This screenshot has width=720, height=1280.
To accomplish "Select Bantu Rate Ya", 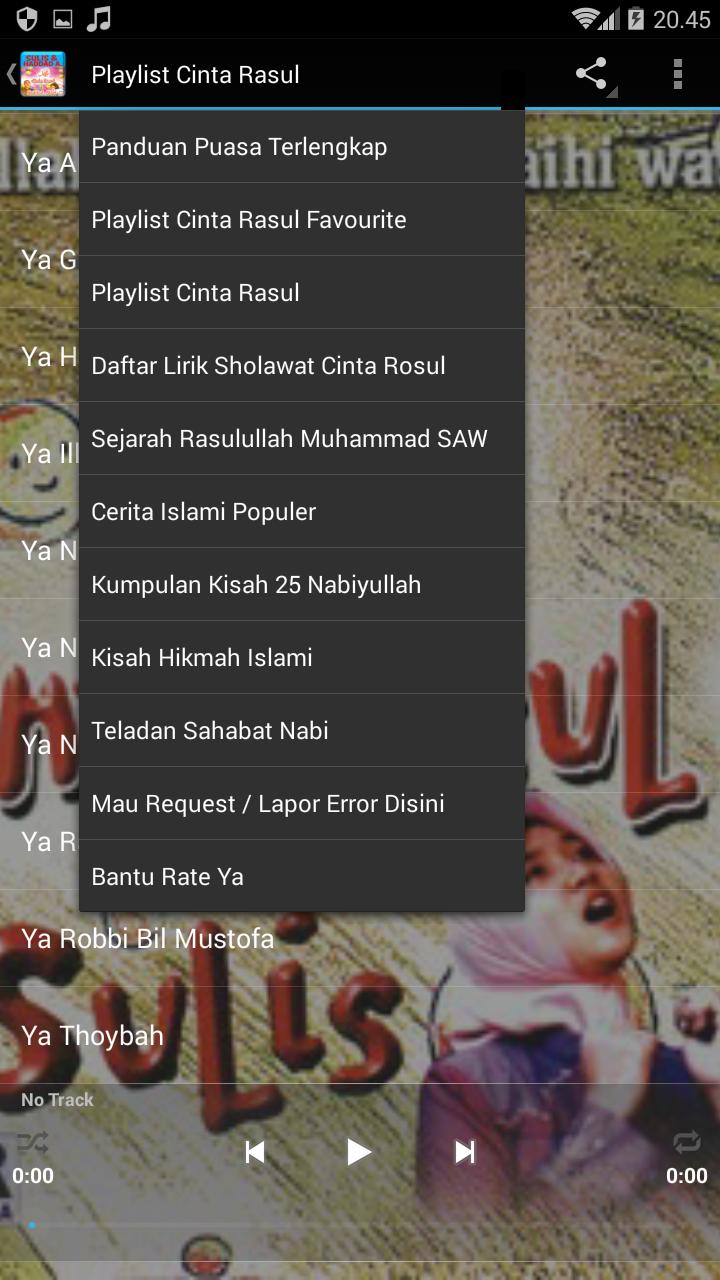I will pos(301,877).
